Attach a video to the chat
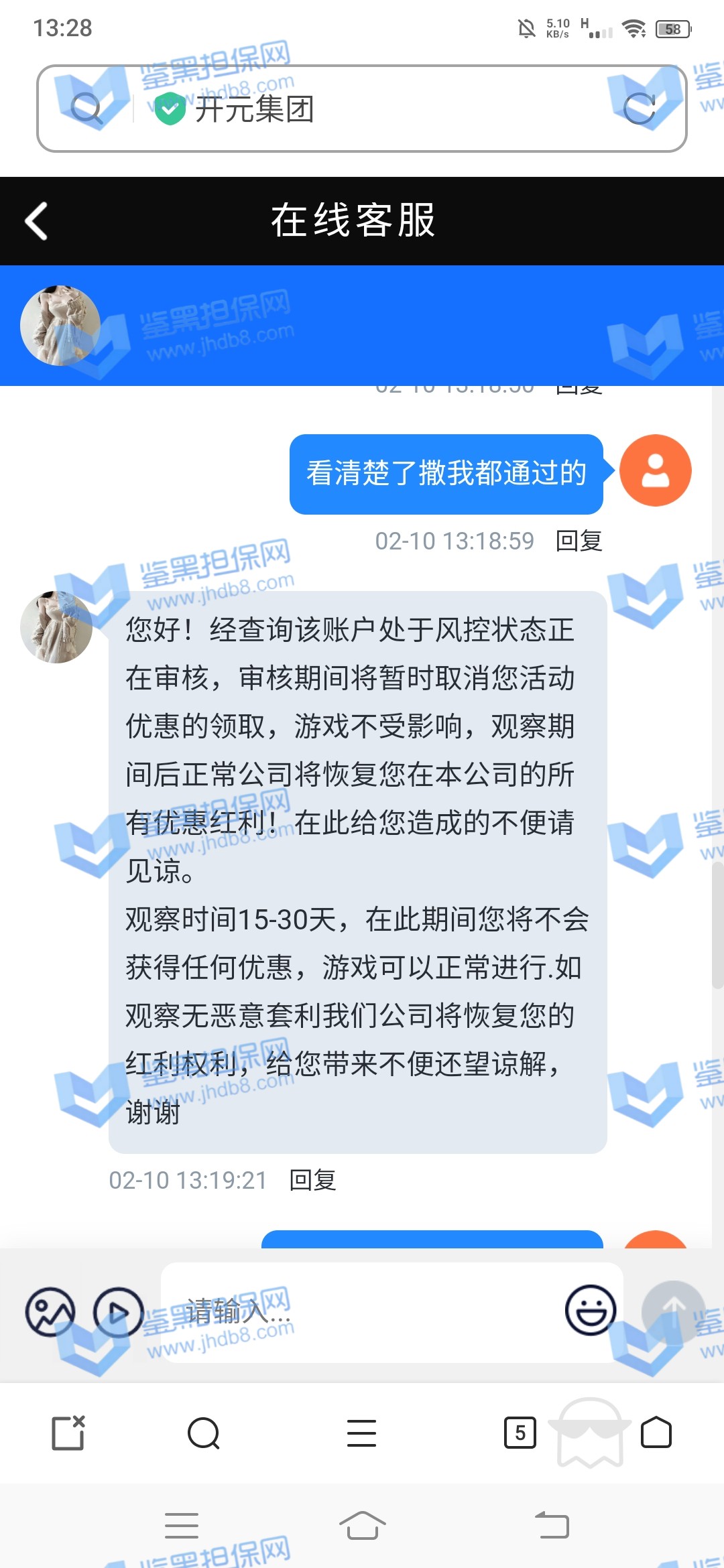The image size is (724, 1568). click(119, 1312)
